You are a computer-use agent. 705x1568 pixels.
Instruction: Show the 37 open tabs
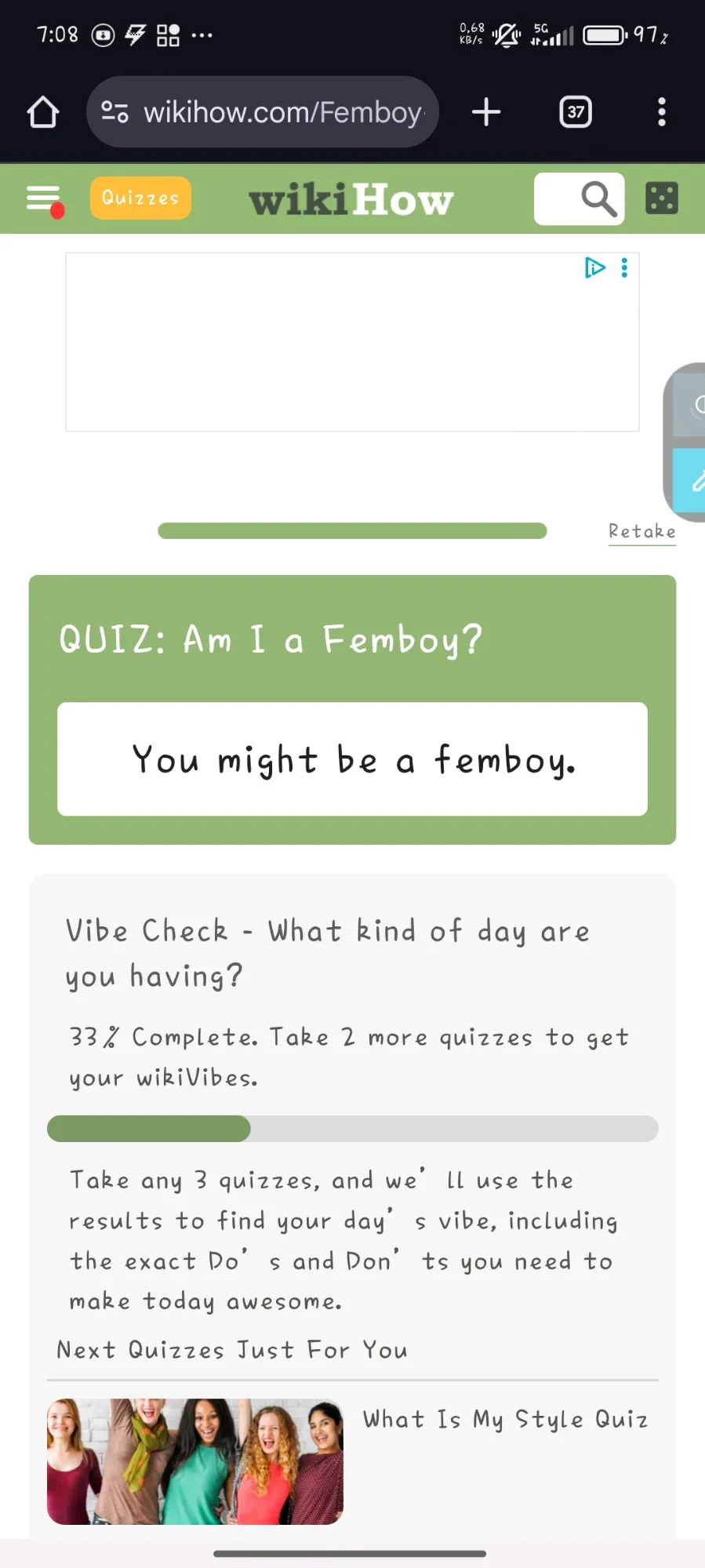click(576, 112)
